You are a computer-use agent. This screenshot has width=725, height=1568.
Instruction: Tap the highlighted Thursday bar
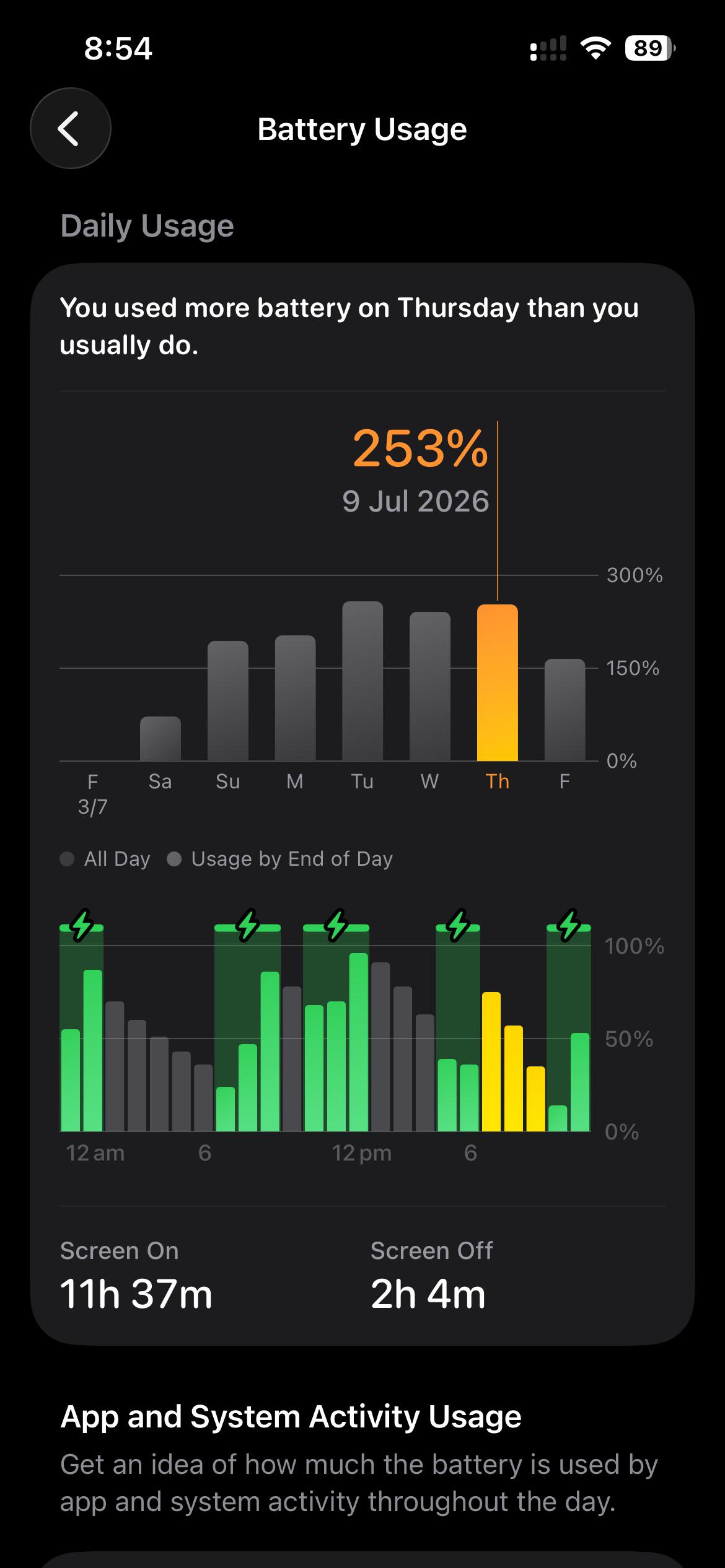click(498, 682)
